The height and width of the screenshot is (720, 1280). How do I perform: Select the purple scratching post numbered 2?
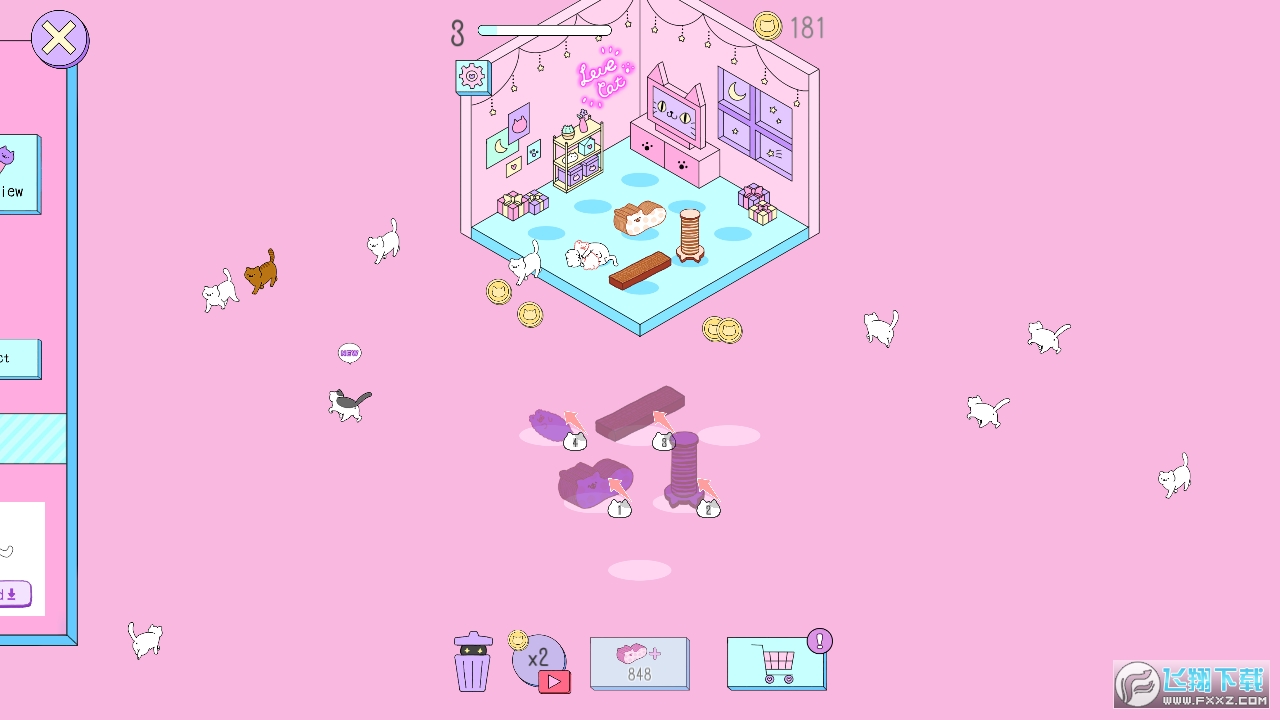coord(685,470)
